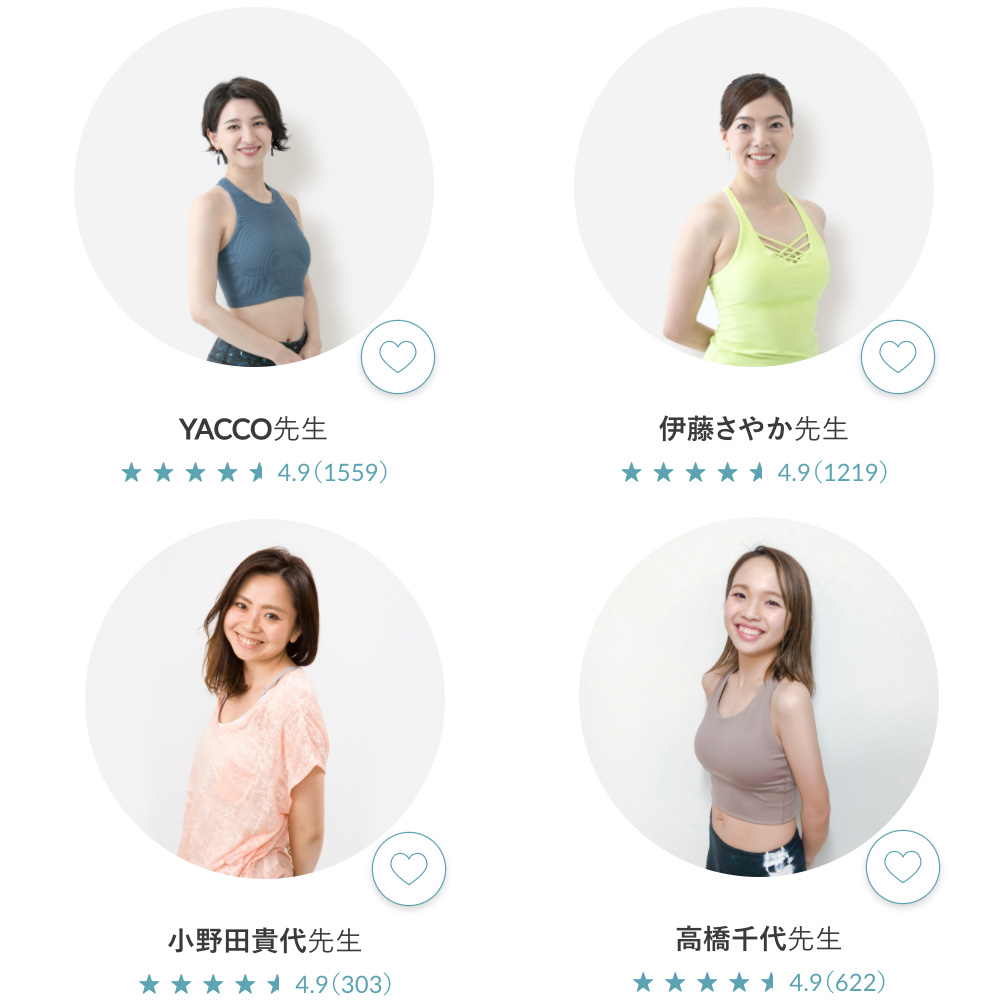Open YACCO先生's instructor profile

click(x=253, y=429)
